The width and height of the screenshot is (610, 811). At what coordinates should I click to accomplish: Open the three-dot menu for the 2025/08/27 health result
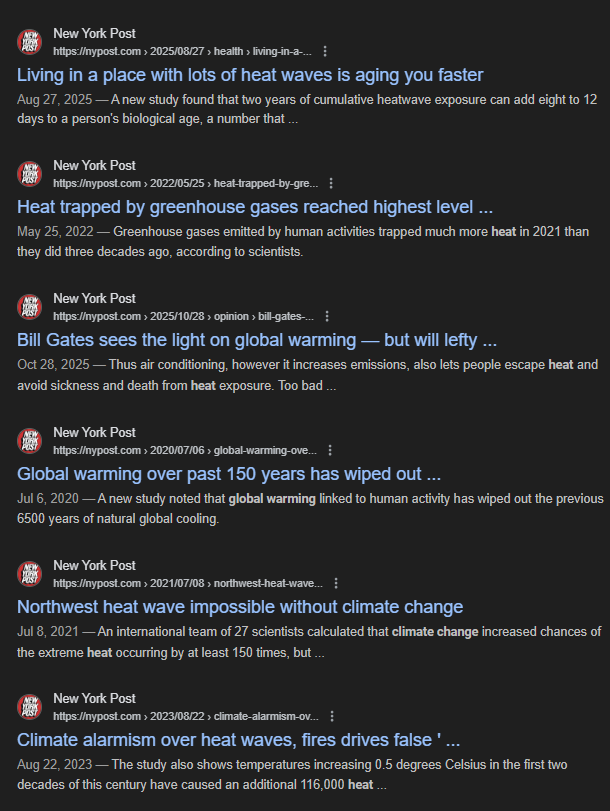tap(325, 51)
